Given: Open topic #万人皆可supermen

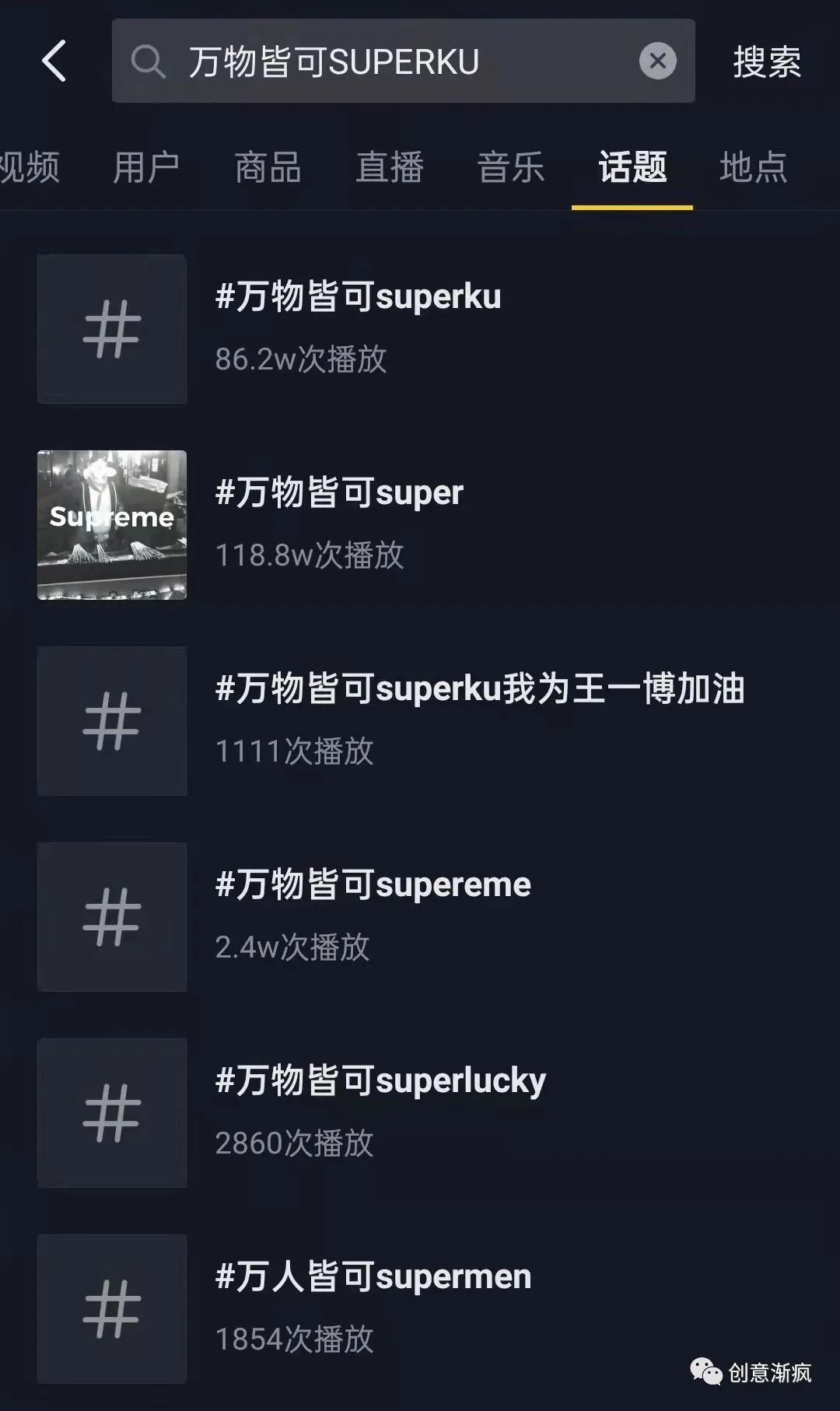Looking at the screenshot, I should point(373,1308).
